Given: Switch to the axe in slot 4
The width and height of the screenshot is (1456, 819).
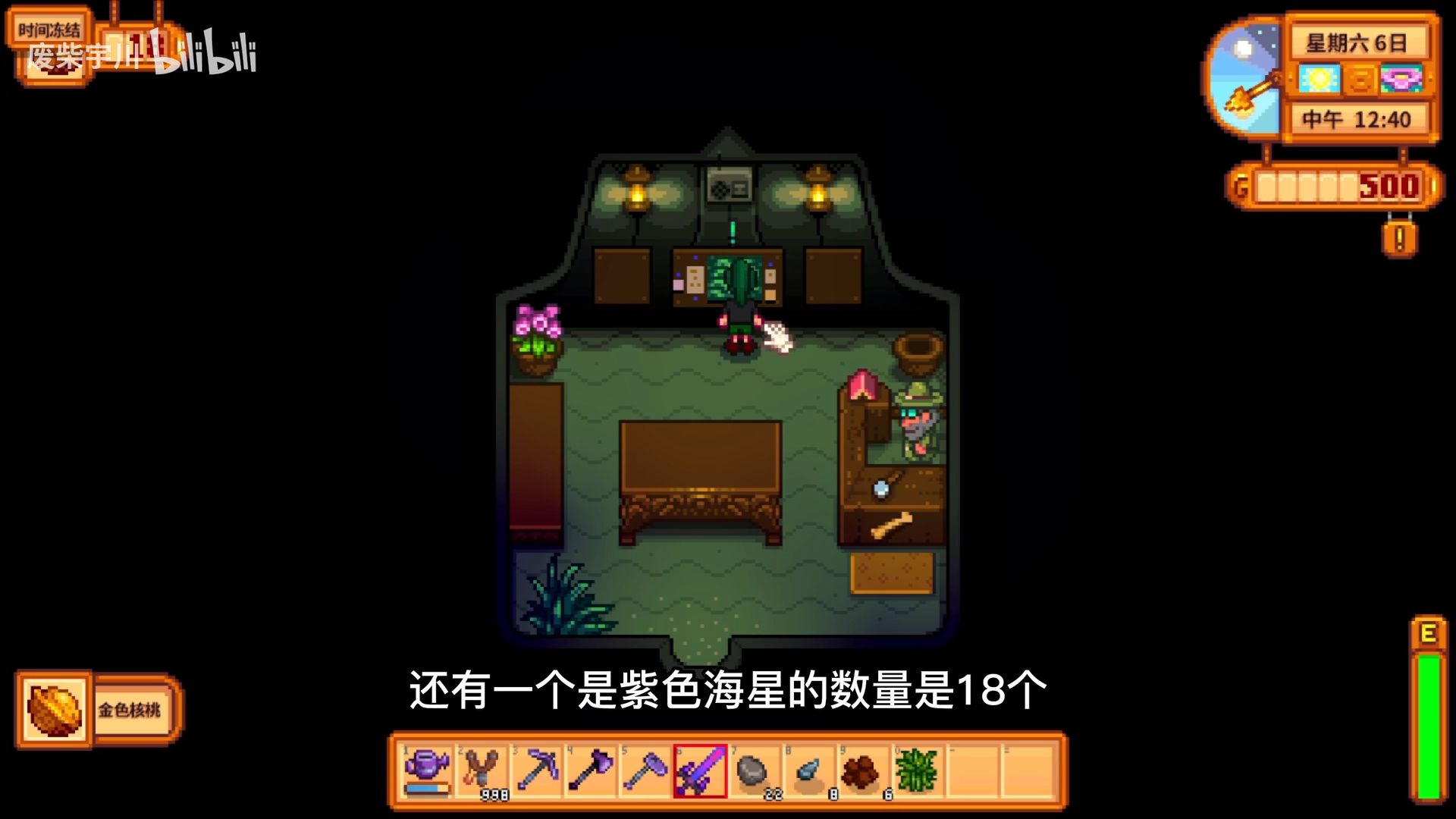Looking at the screenshot, I should coord(591,770).
